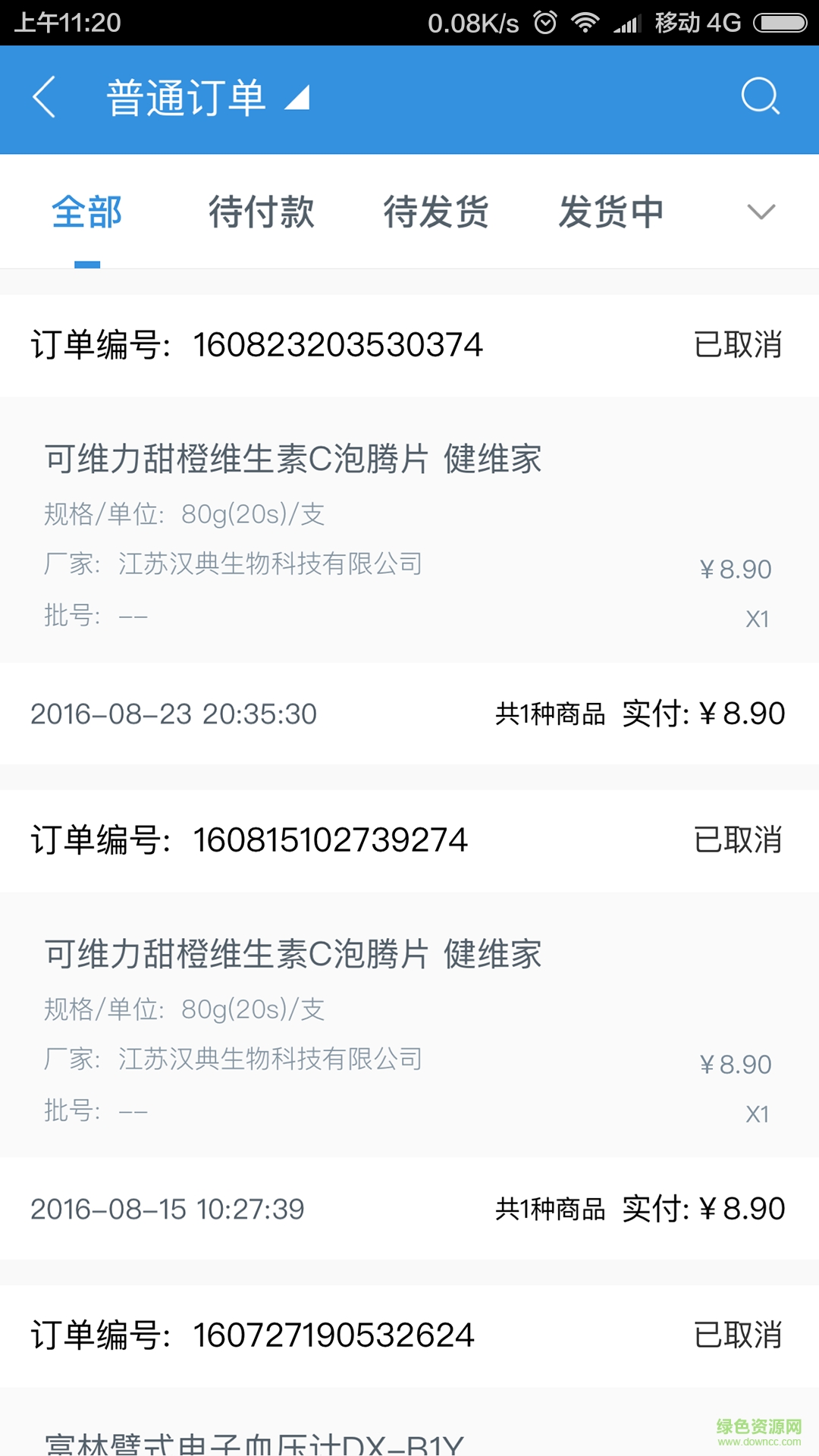This screenshot has height=1456, width=819.
Task: Open the 待发货 tab
Action: pyautogui.click(x=438, y=213)
